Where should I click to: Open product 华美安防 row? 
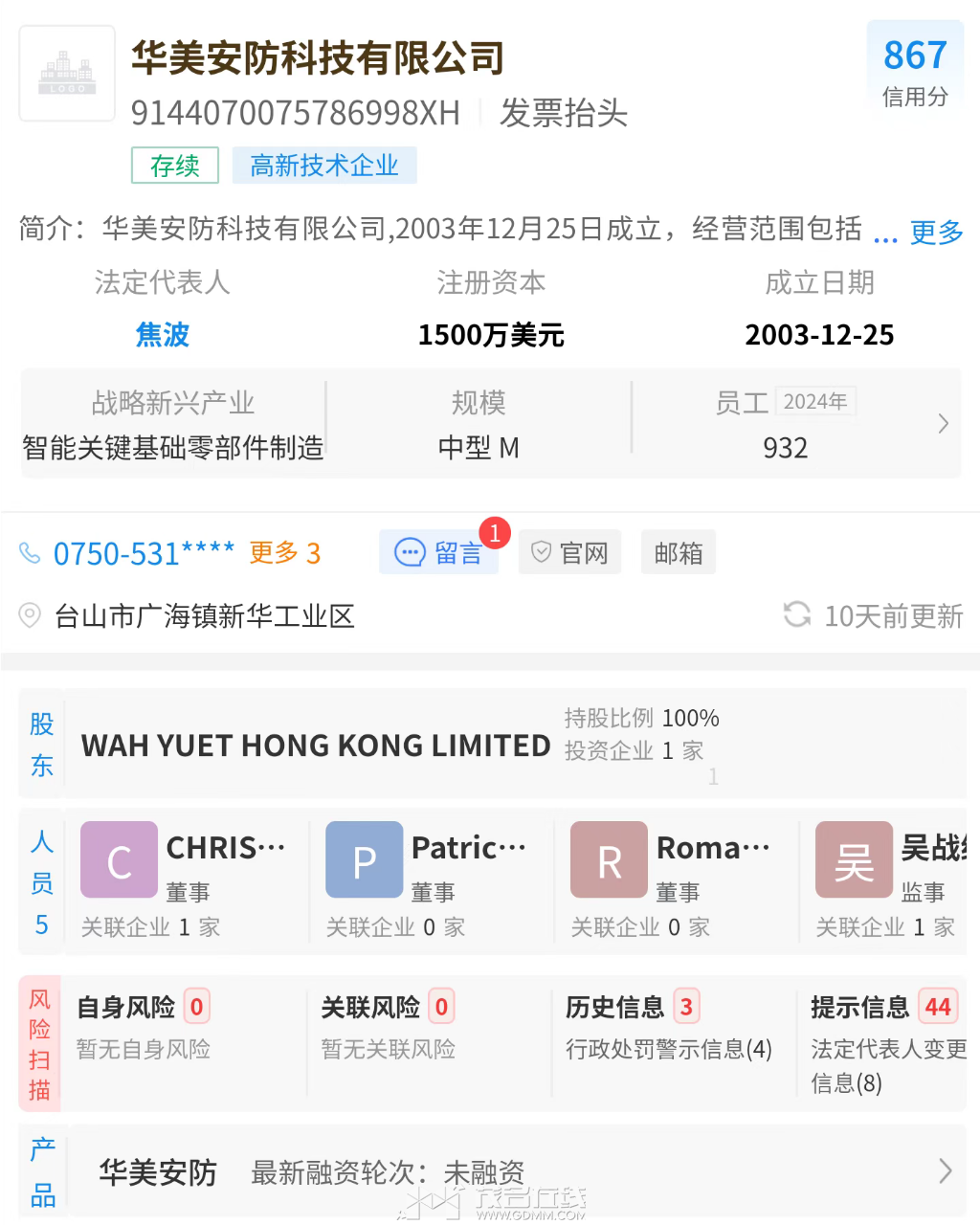pyautogui.click(x=517, y=1171)
